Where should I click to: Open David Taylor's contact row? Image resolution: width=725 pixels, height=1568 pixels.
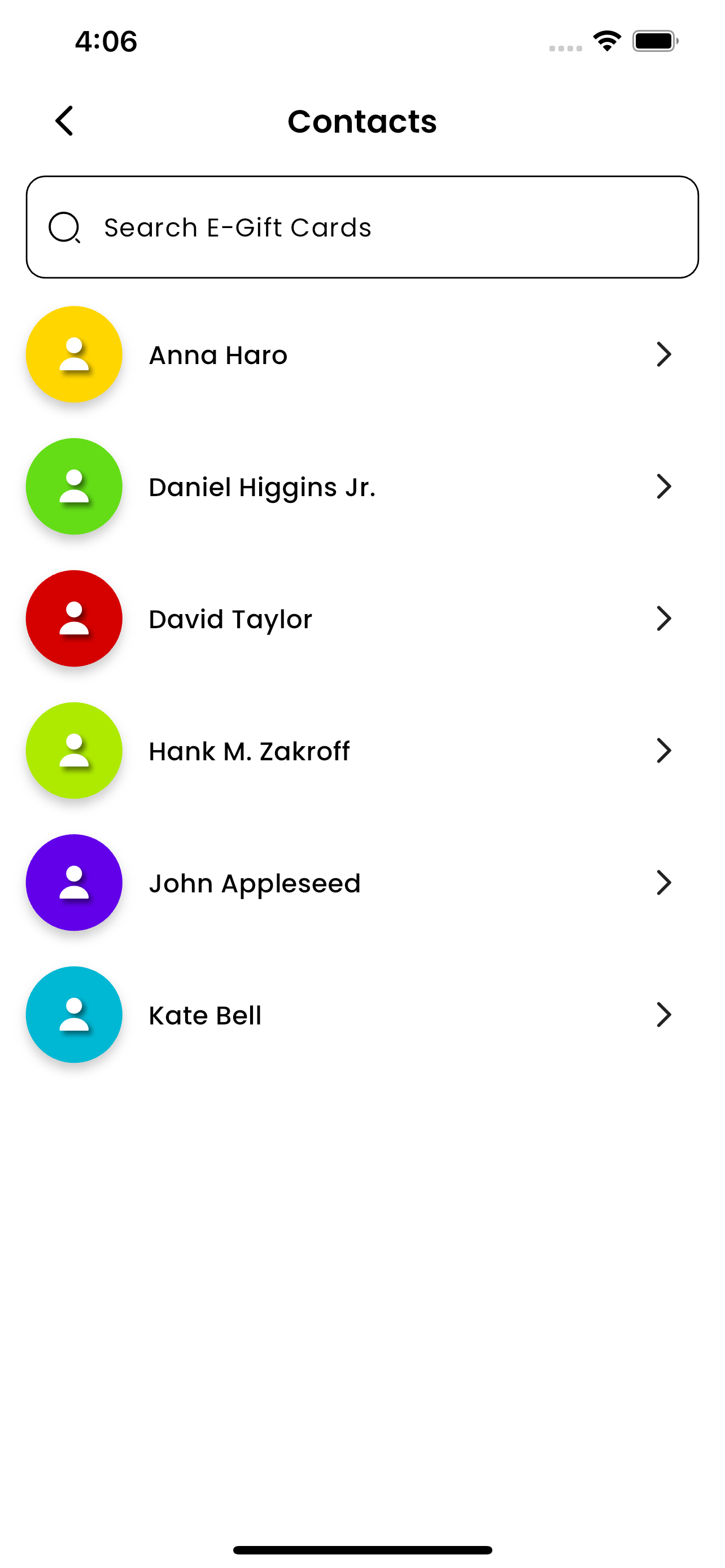coord(362,619)
